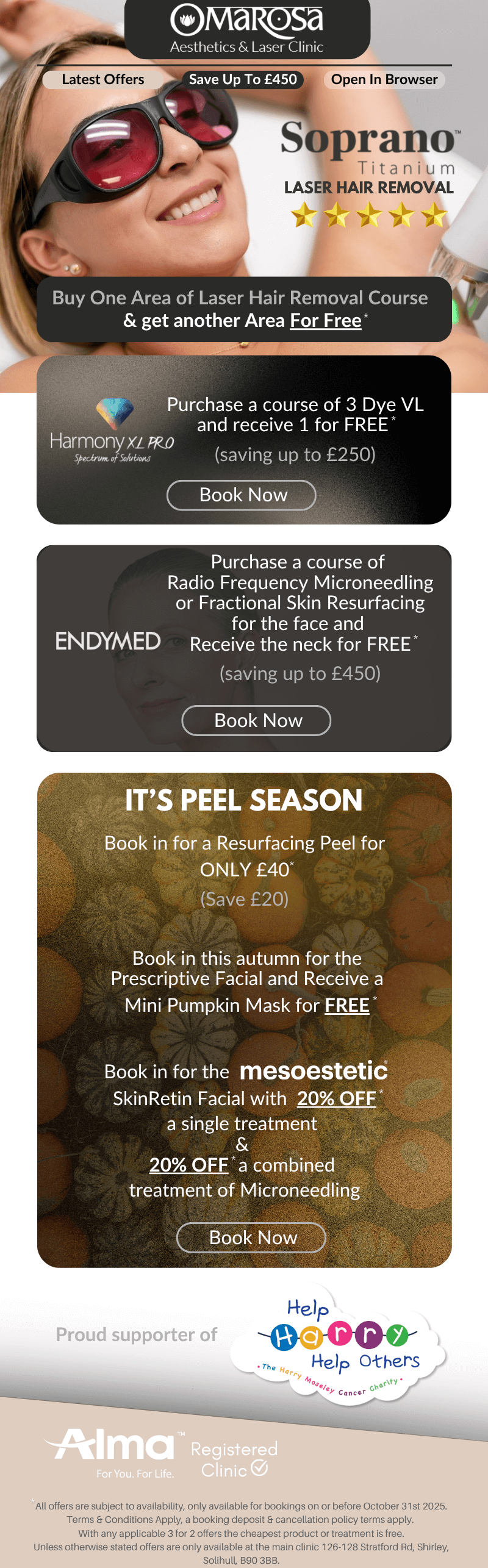The height and width of the screenshot is (1568, 488).
Task: Book Now for the Harmony XL Pro offer
Action: point(242,495)
